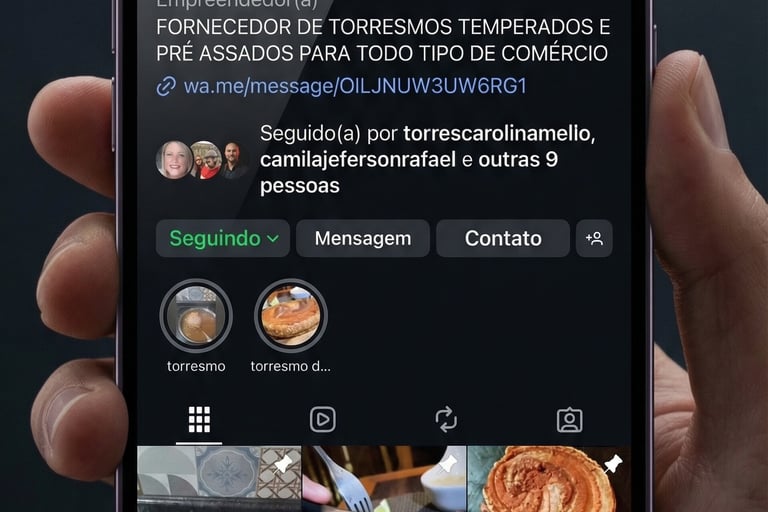
Task: Switch to the reposts tab
Action: coord(446,419)
